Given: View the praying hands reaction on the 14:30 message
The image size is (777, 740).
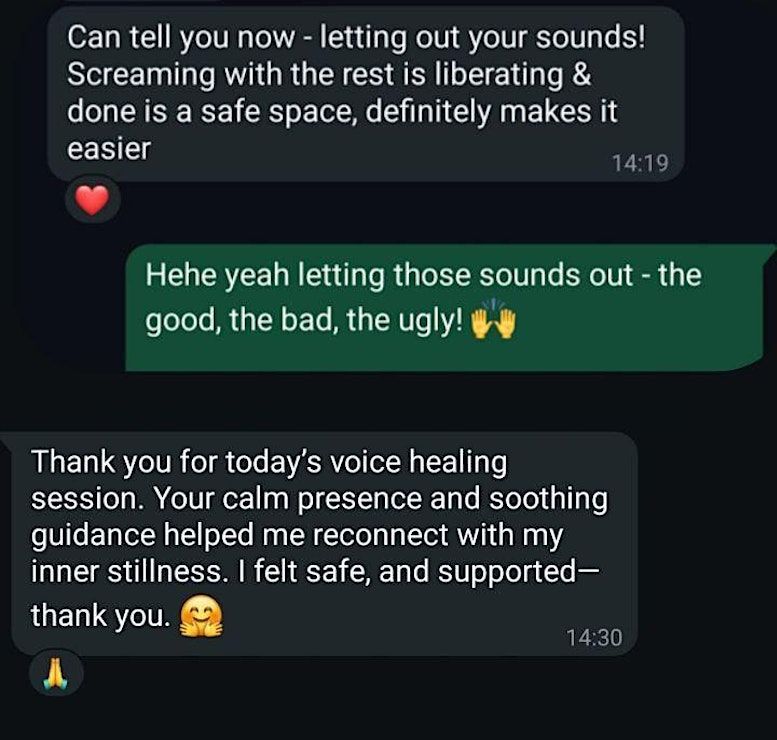Looking at the screenshot, I should click(x=55, y=676).
